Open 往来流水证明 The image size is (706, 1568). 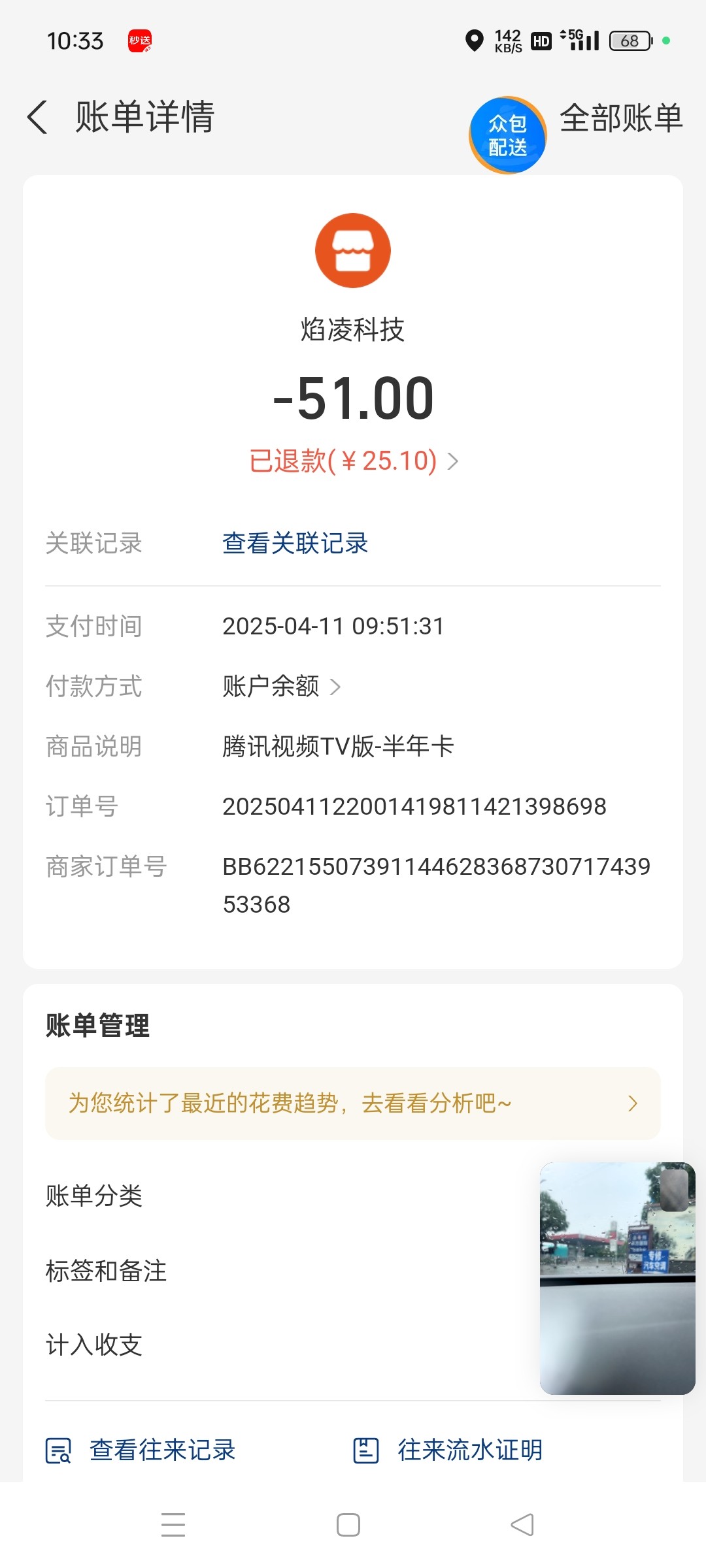(x=448, y=1450)
